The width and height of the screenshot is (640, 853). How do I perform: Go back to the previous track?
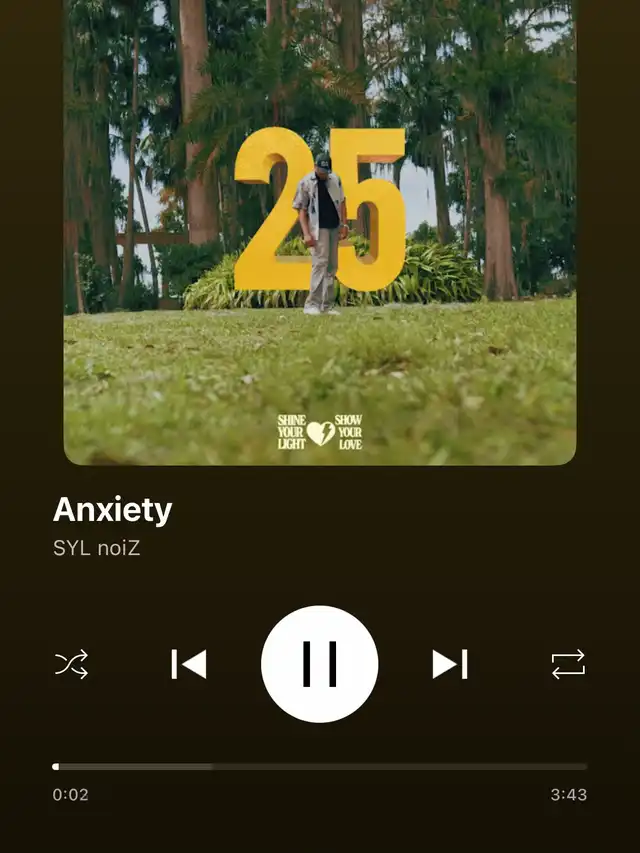[189, 664]
